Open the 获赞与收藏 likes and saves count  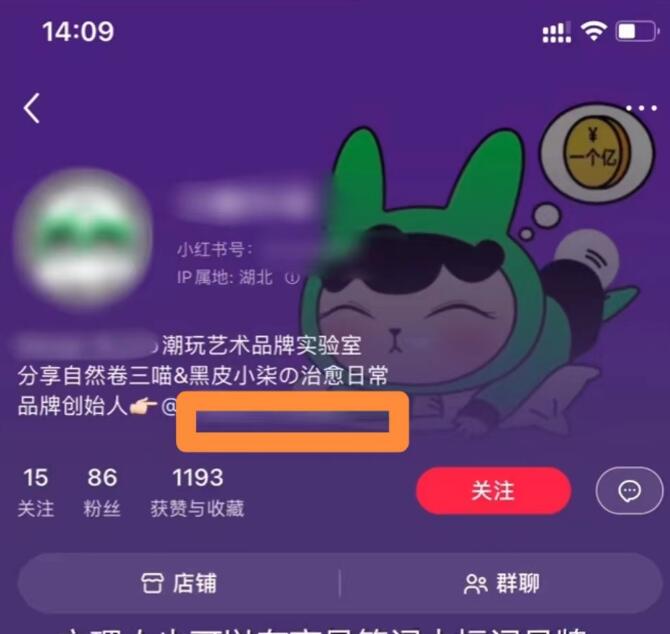coord(197,492)
